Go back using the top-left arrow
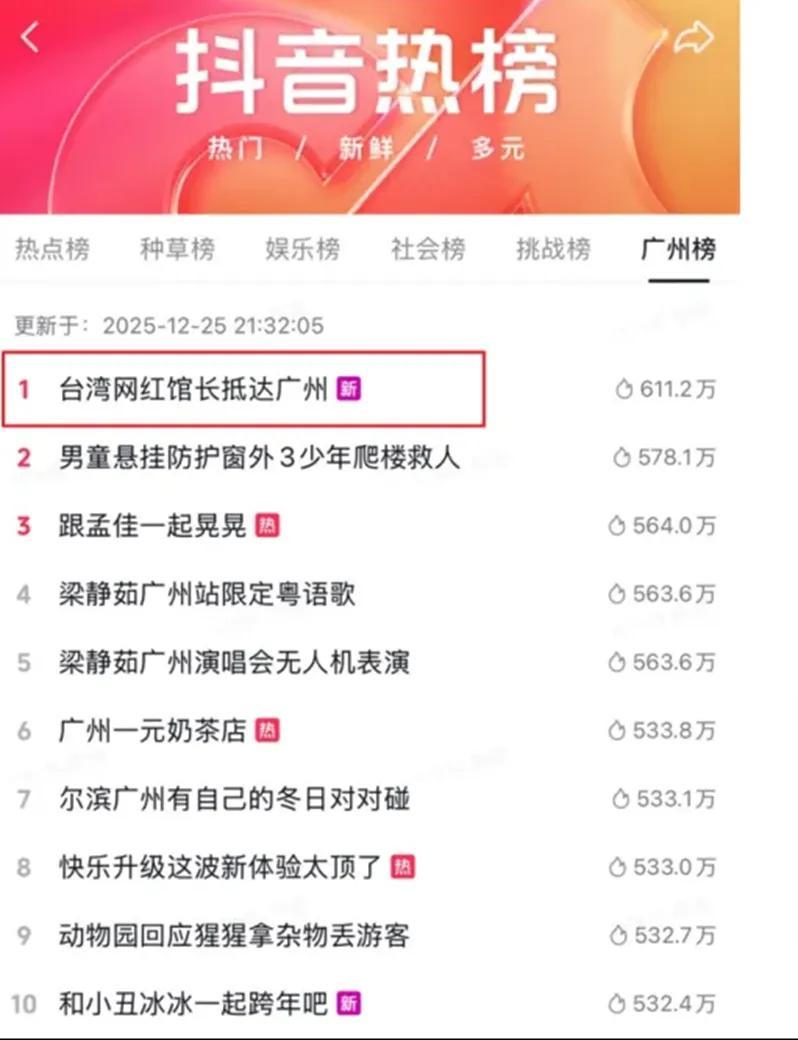The height and width of the screenshot is (1040, 798). coord(30,38)
